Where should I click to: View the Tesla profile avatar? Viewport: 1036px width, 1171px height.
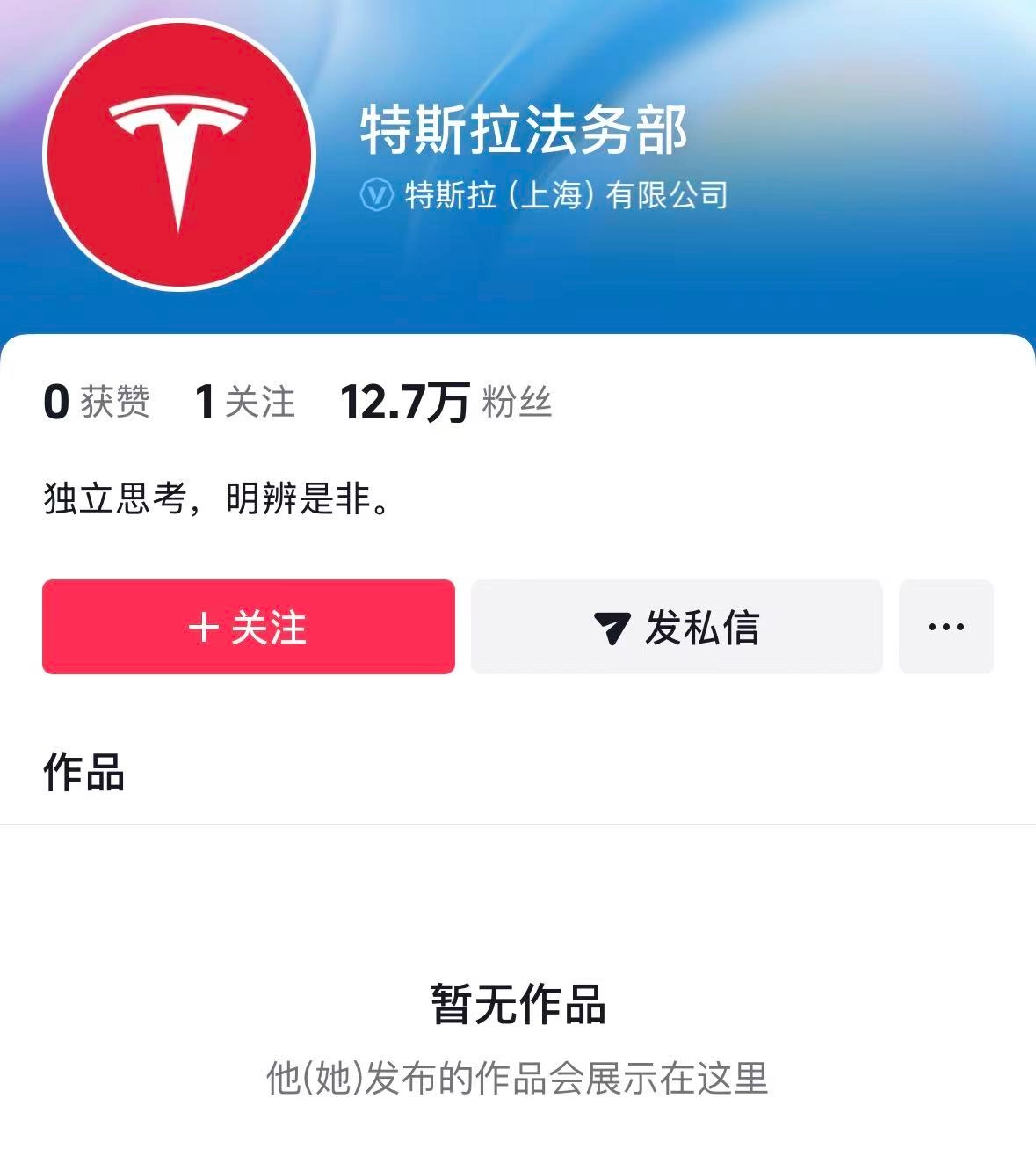[178, 154]
